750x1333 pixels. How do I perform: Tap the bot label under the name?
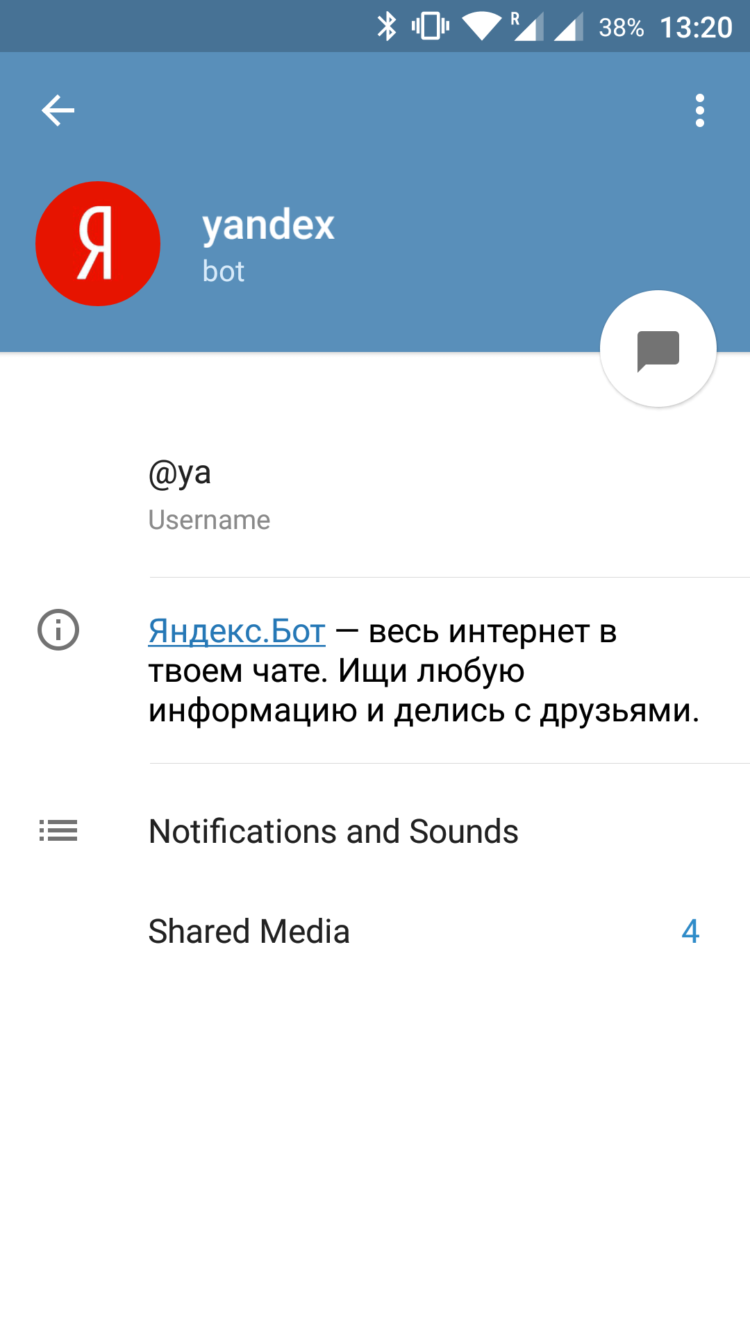tap(222, 271)
